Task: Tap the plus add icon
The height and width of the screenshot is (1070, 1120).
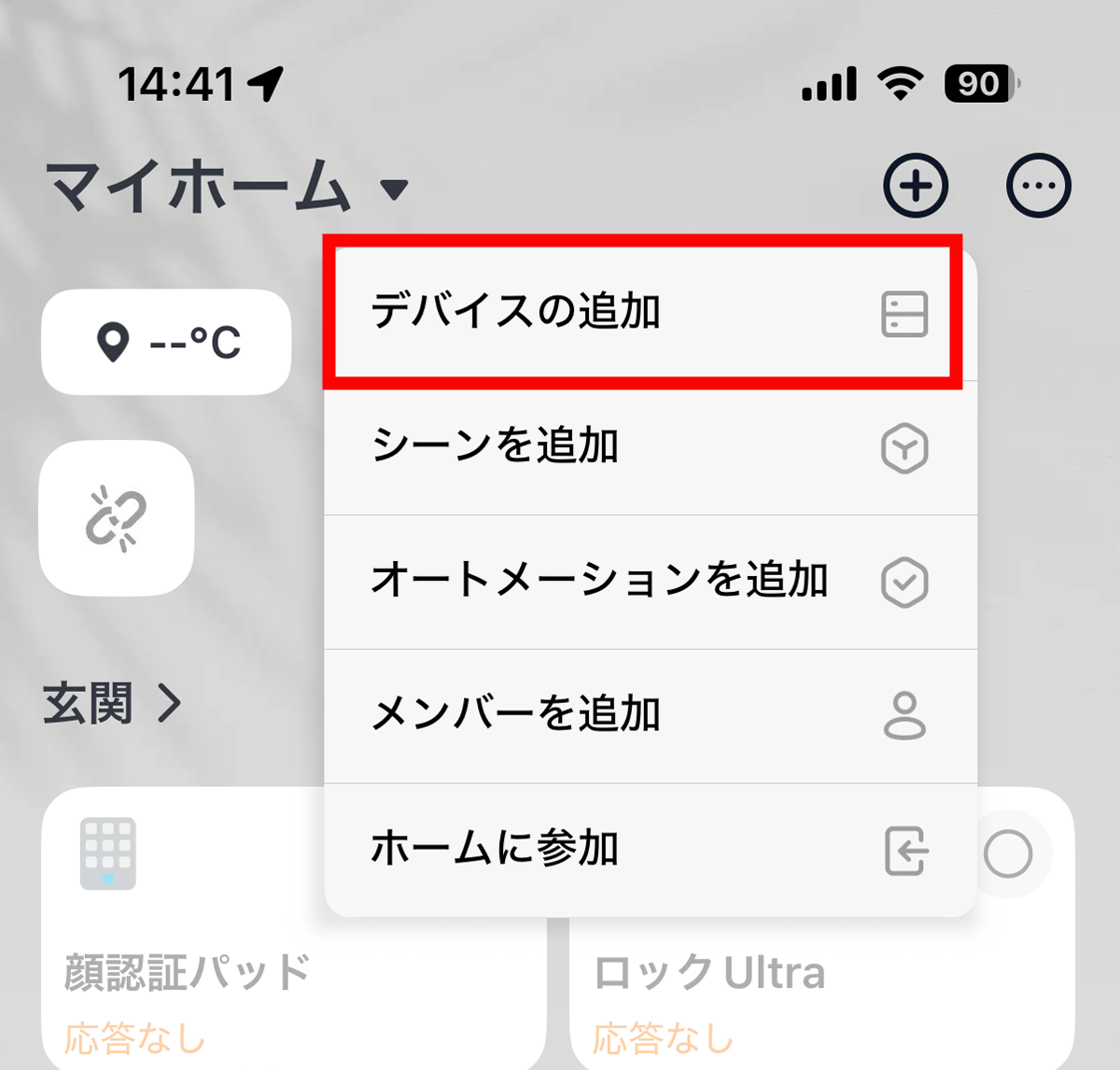Action: tap(916, 186)
